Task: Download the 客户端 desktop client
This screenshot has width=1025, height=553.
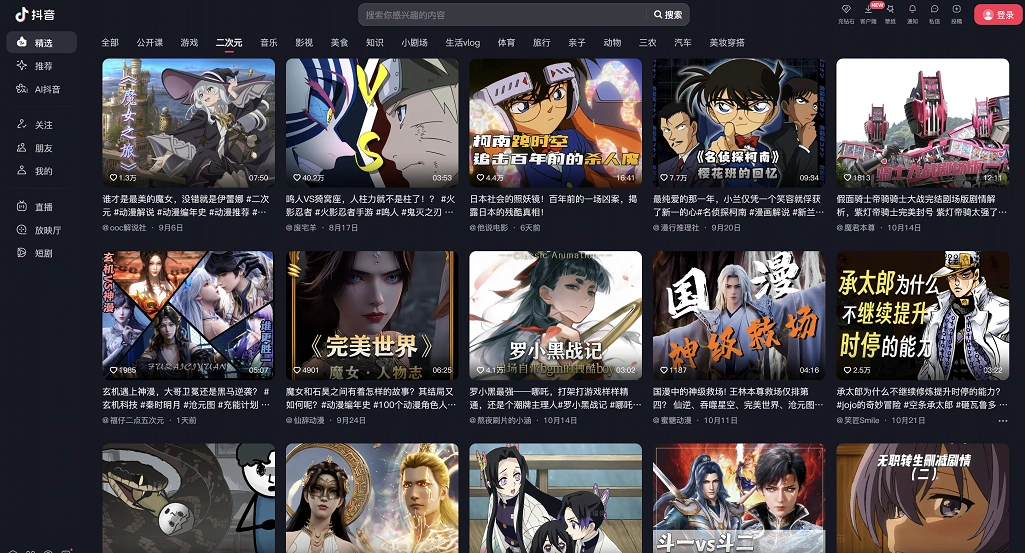Action: click(x=868, y=14)
